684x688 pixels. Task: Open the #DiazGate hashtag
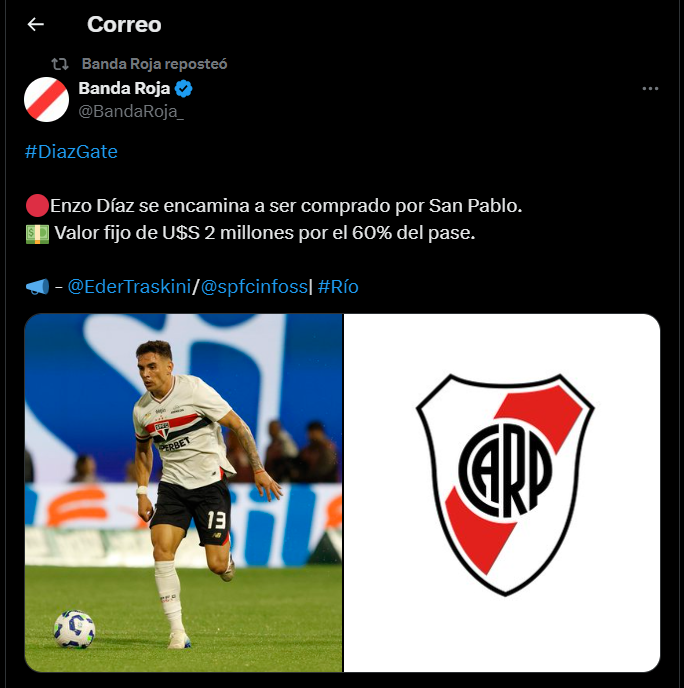point(71,151)
